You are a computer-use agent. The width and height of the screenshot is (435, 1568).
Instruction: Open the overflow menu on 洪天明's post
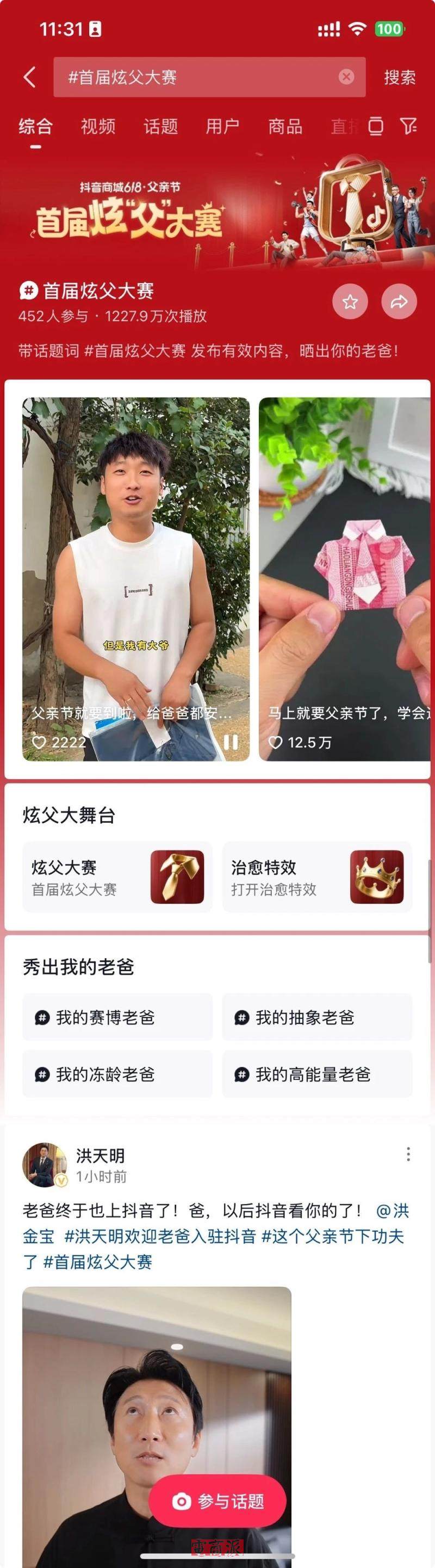point(408,1153)
